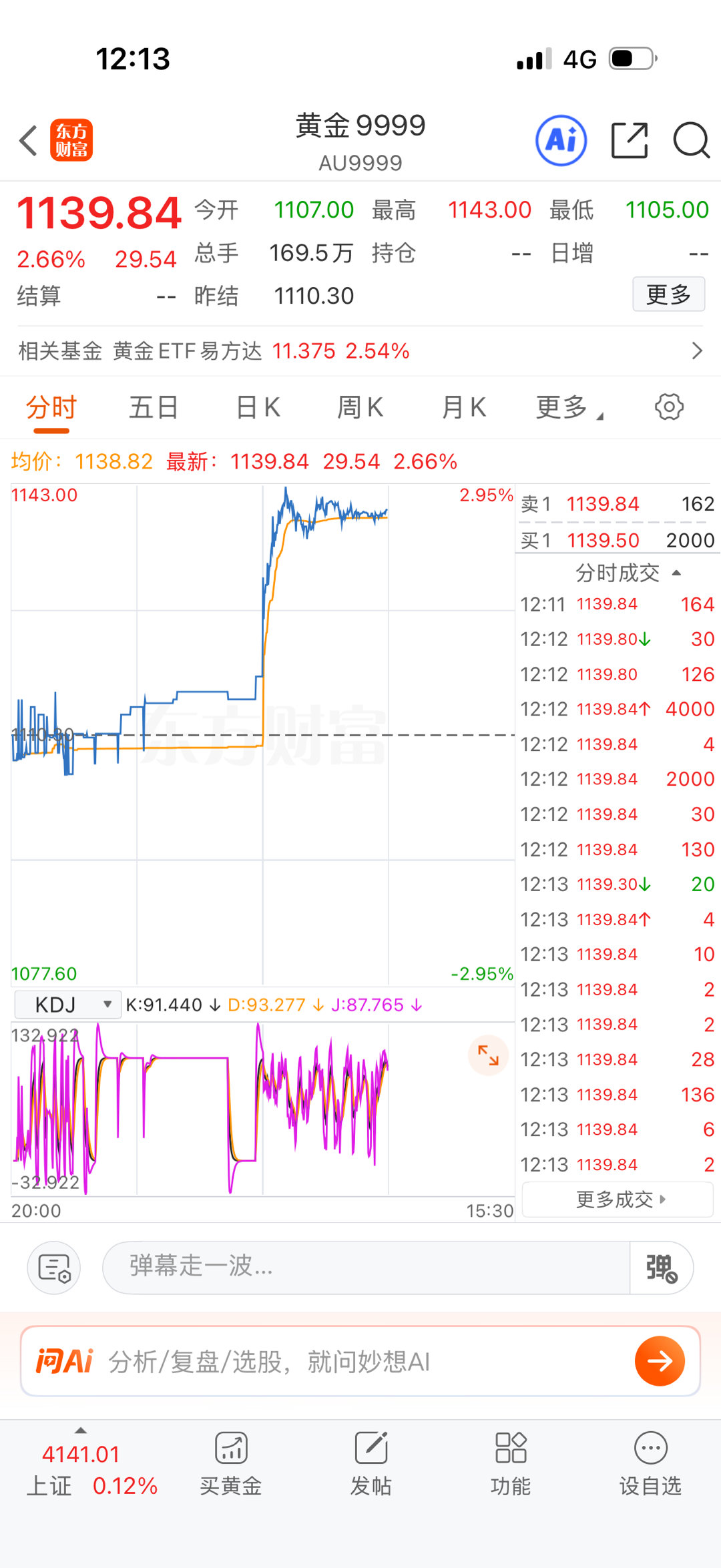
Task: Tap the back arrow to leave AU9999
Action: tap(27, 140)
